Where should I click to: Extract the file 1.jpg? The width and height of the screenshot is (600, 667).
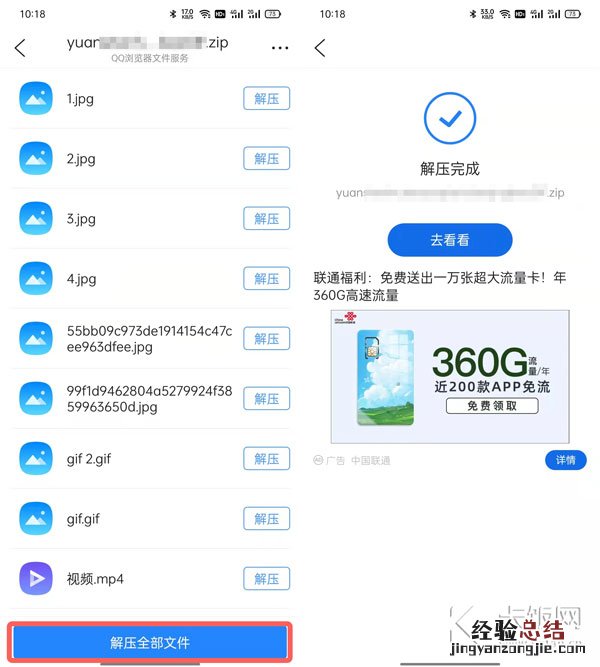(x=266, y=99)
